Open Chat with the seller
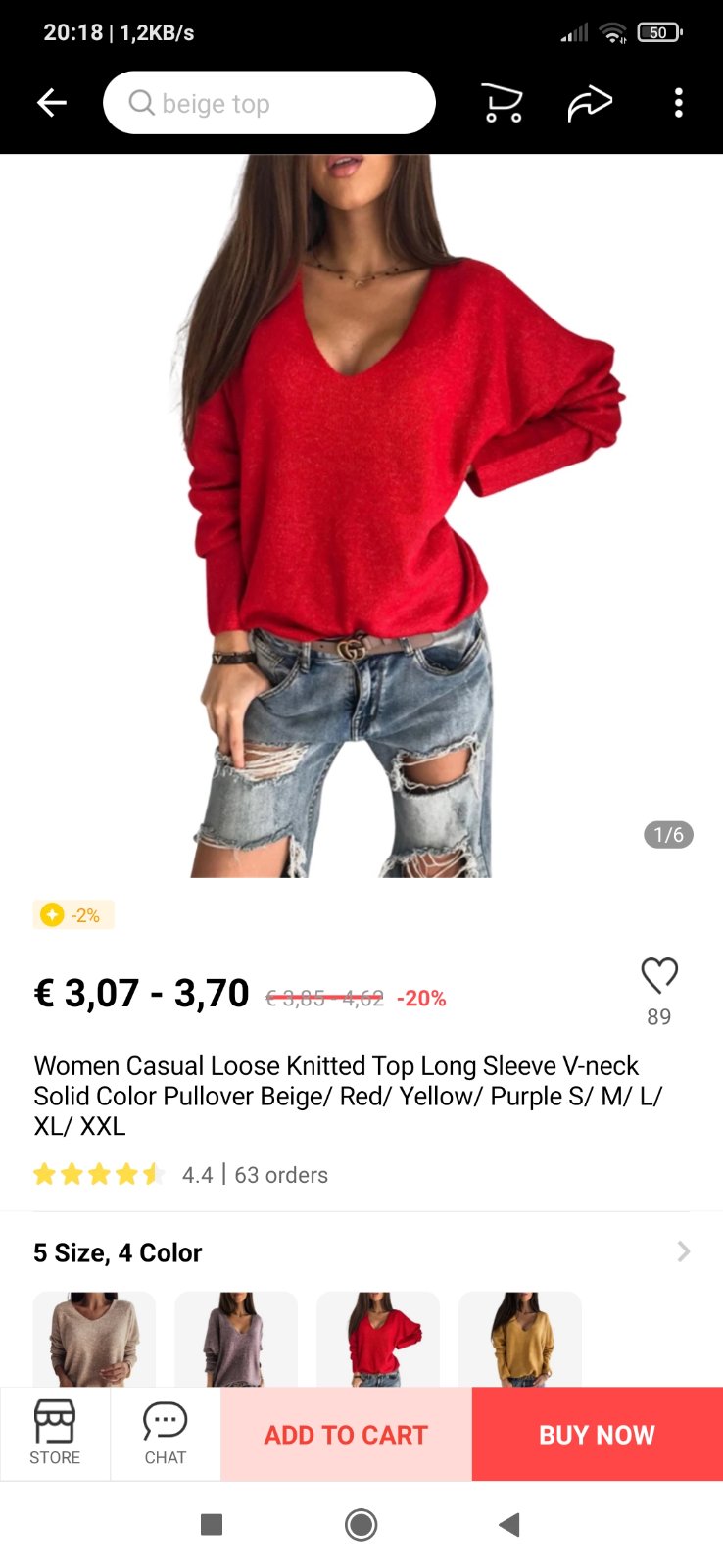Image resolution: width=723 pixels, height=1568 pixels. pos(165,1433)
